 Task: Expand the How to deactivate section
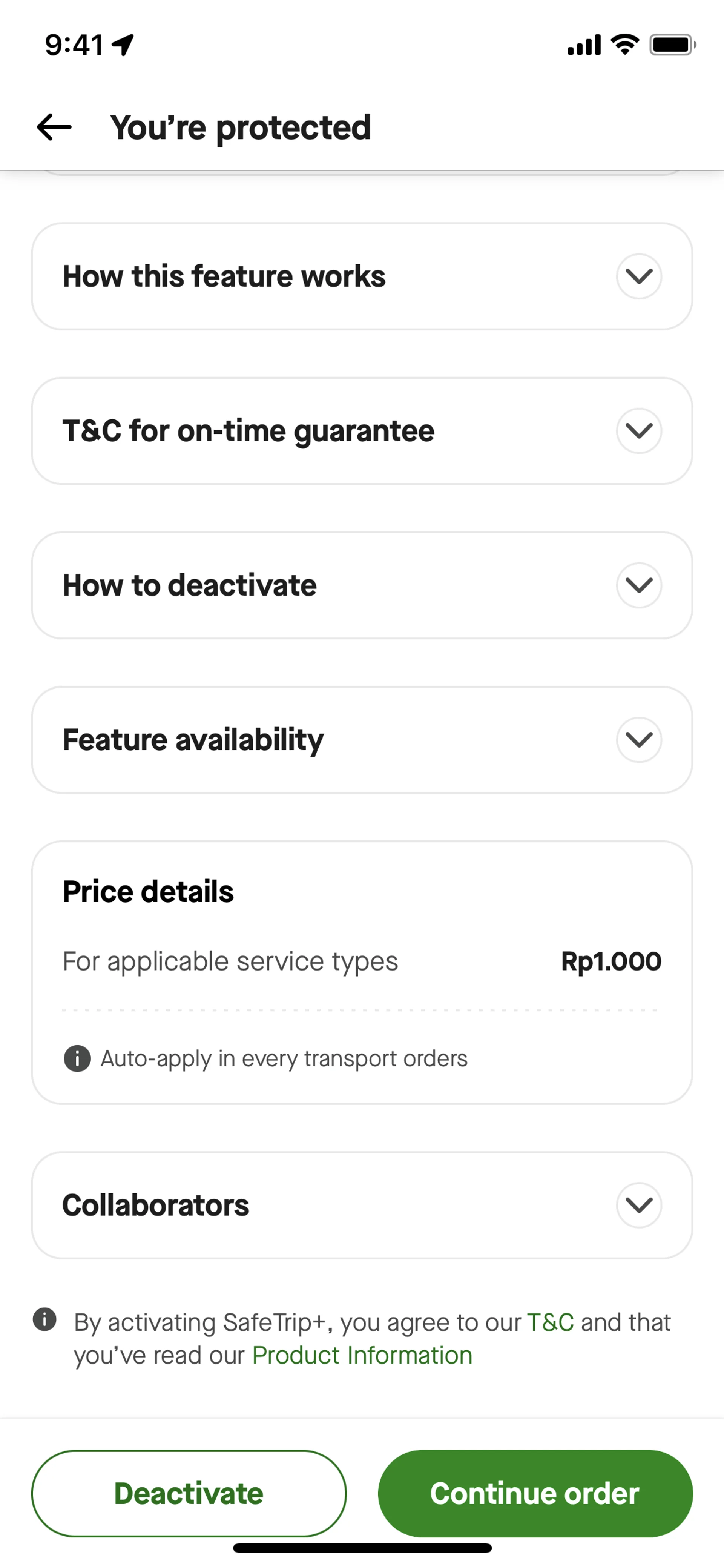coord(639,585)
